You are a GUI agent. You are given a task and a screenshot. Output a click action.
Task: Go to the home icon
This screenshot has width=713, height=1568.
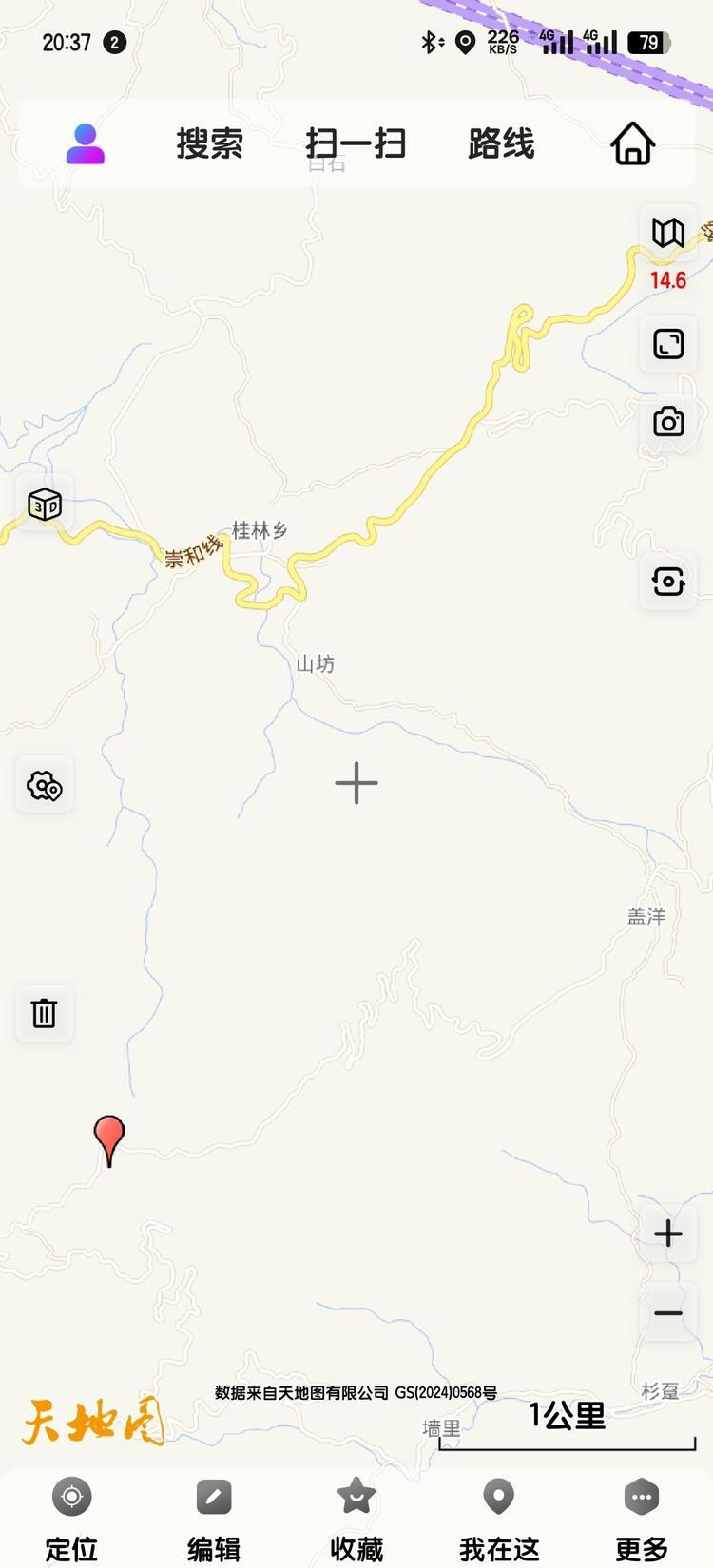click(632, 144)
